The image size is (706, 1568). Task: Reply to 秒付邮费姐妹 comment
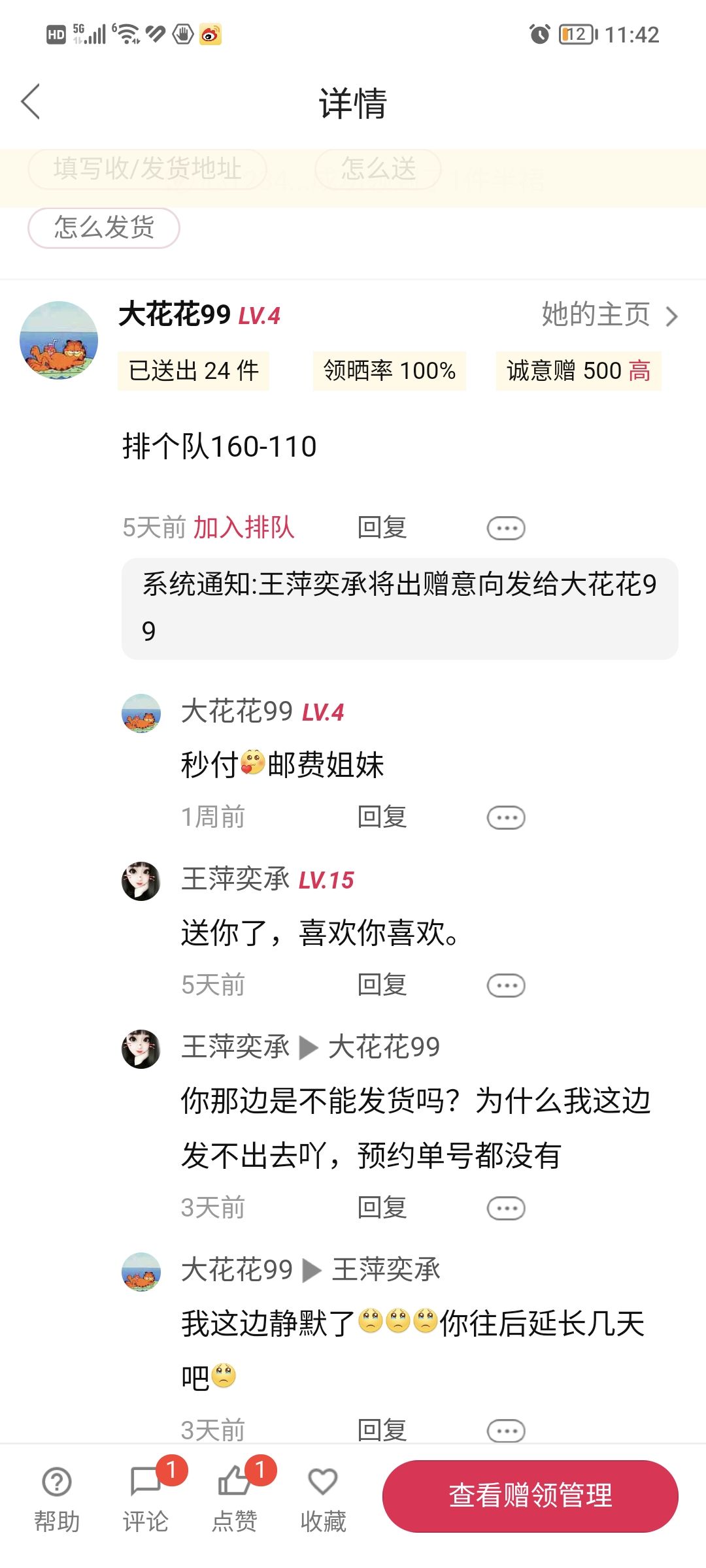coord(382,817)
